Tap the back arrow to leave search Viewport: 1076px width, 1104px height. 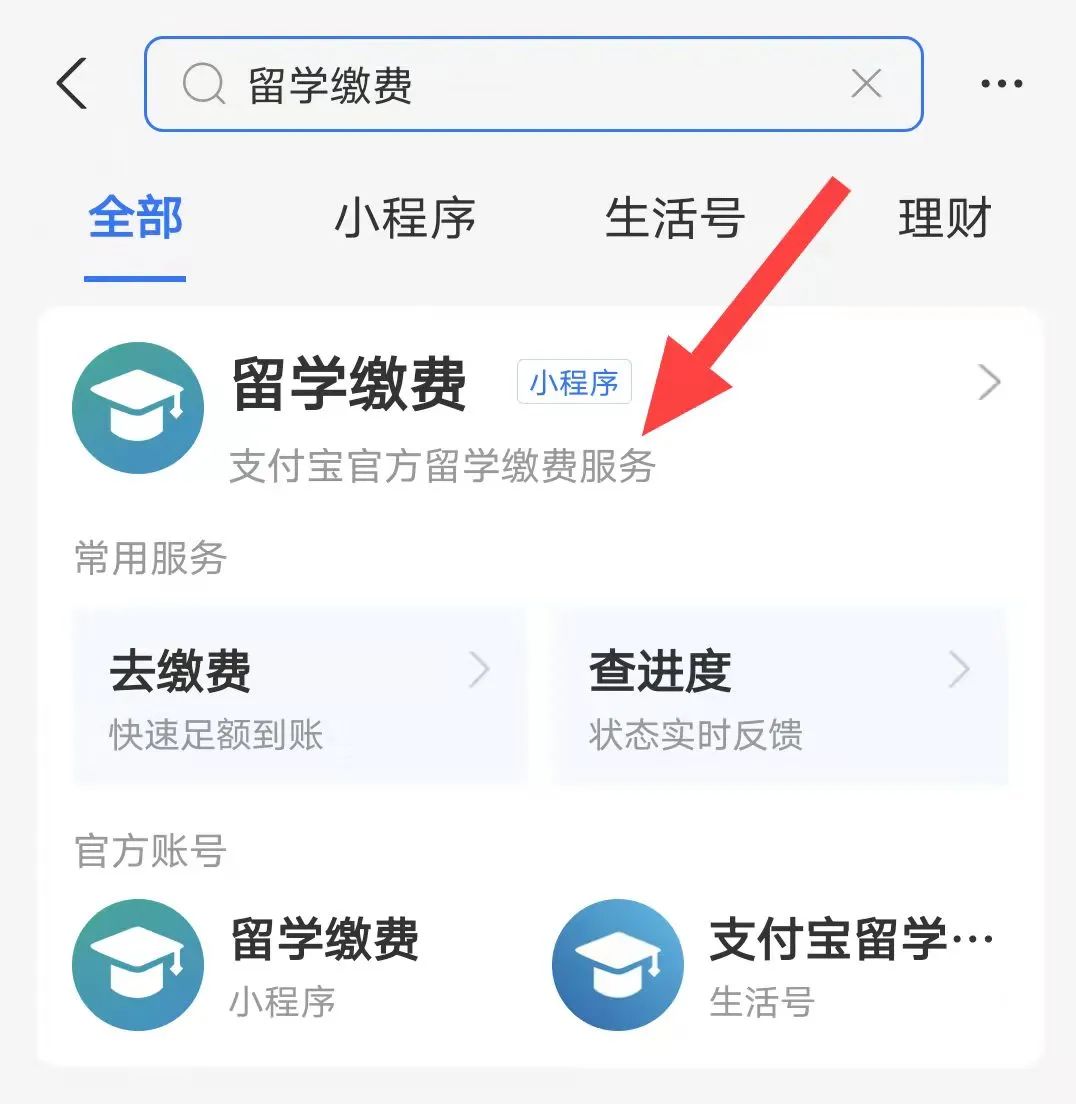click(x=71, y=84)
